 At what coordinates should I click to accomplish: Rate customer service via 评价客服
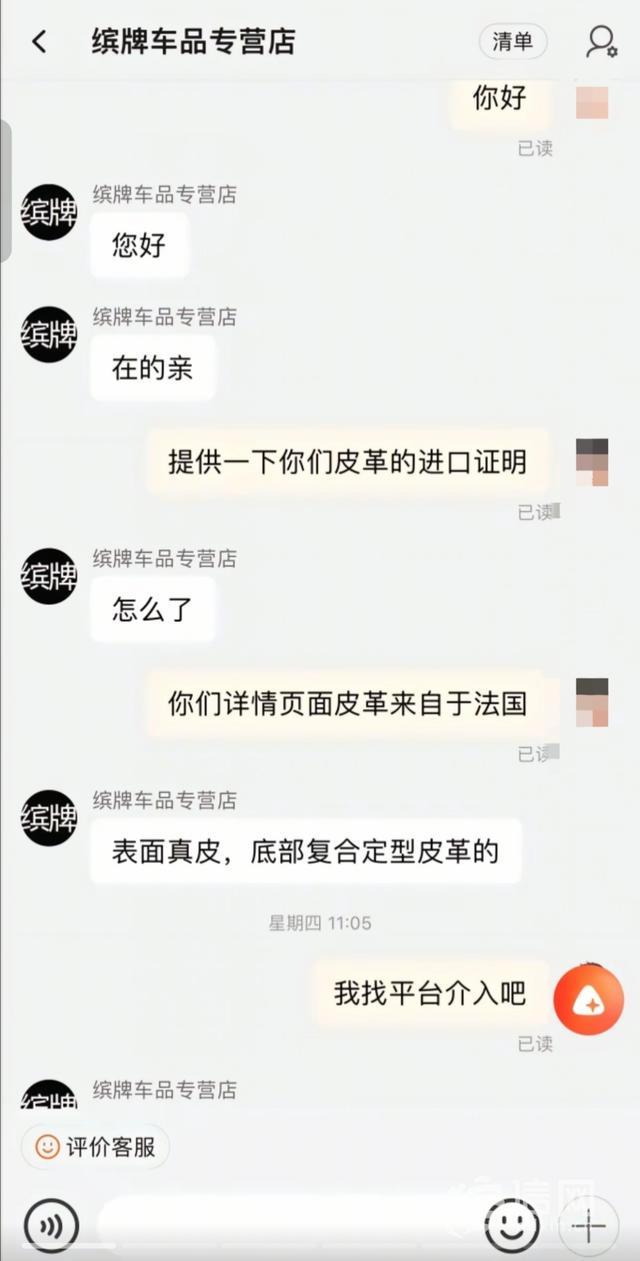pos(96,1147)
